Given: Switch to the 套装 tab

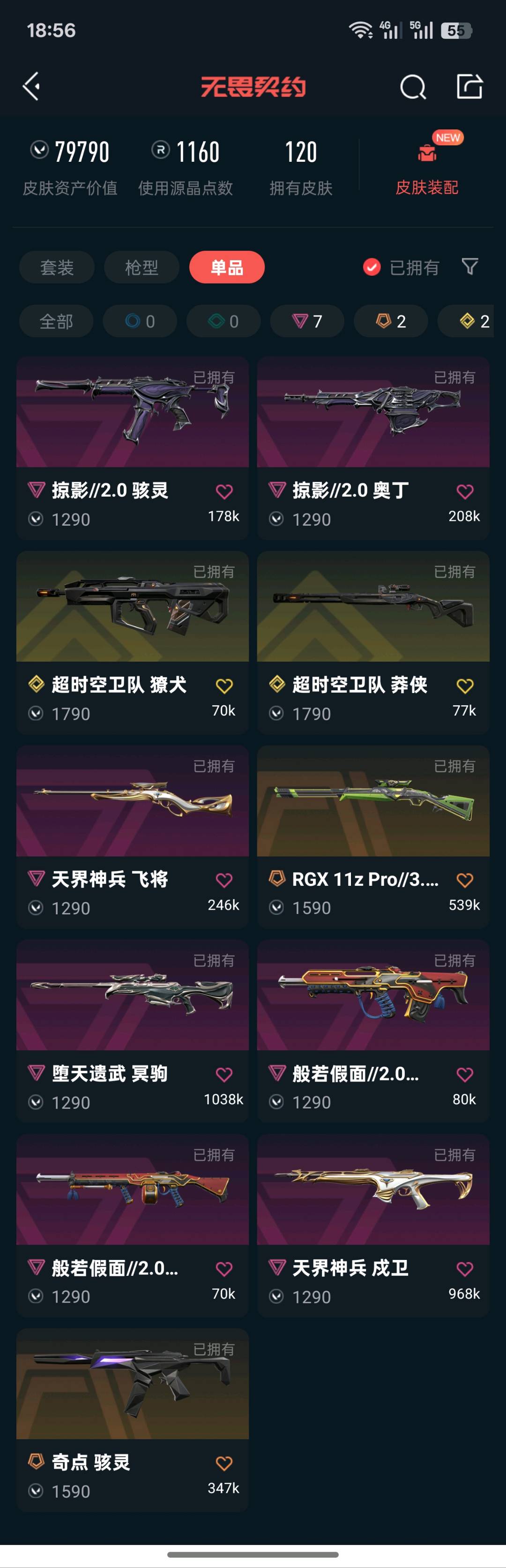Looking at the screenshot, I should (57, 267).
